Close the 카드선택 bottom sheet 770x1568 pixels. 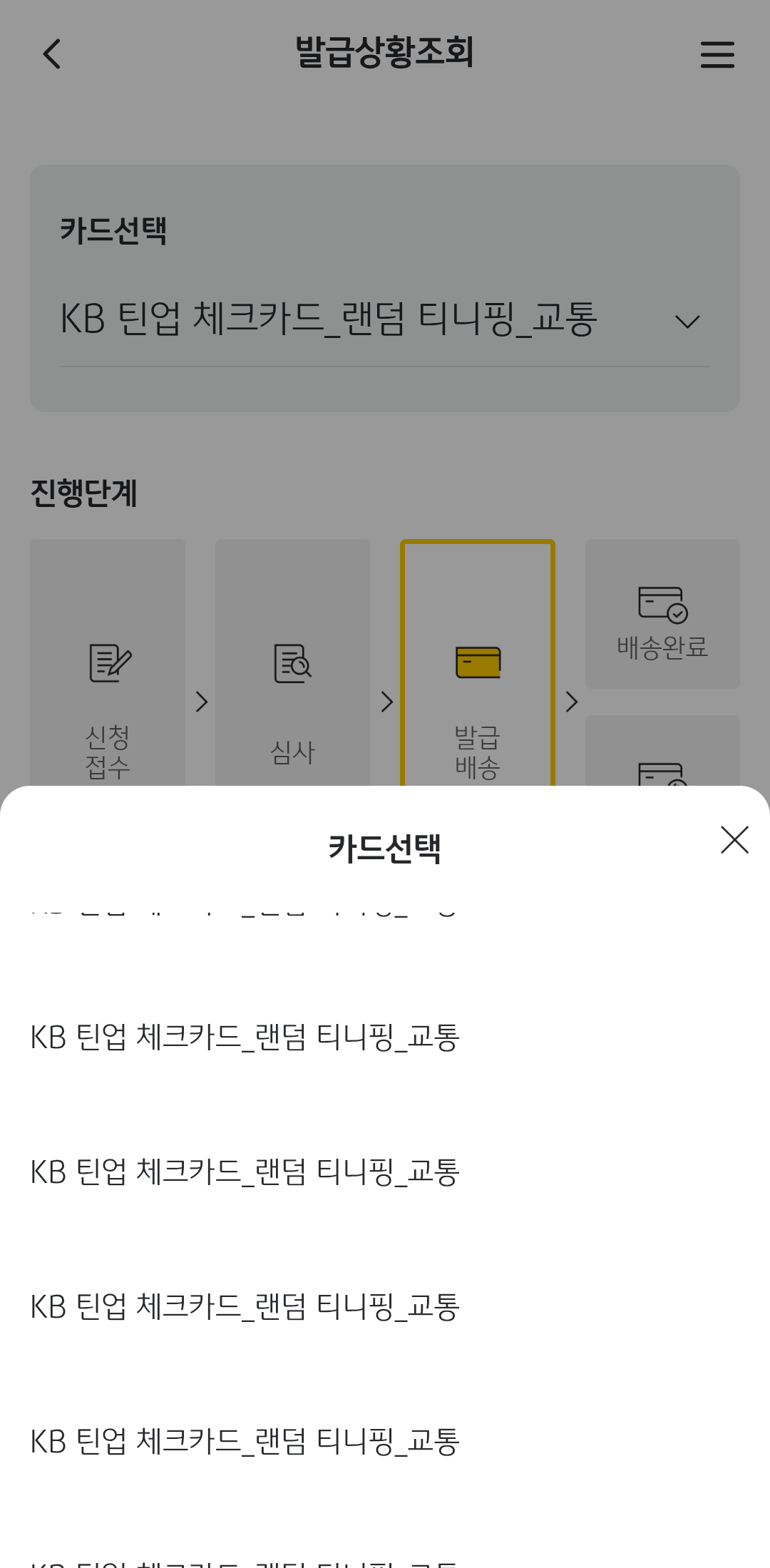pos(734,840)
